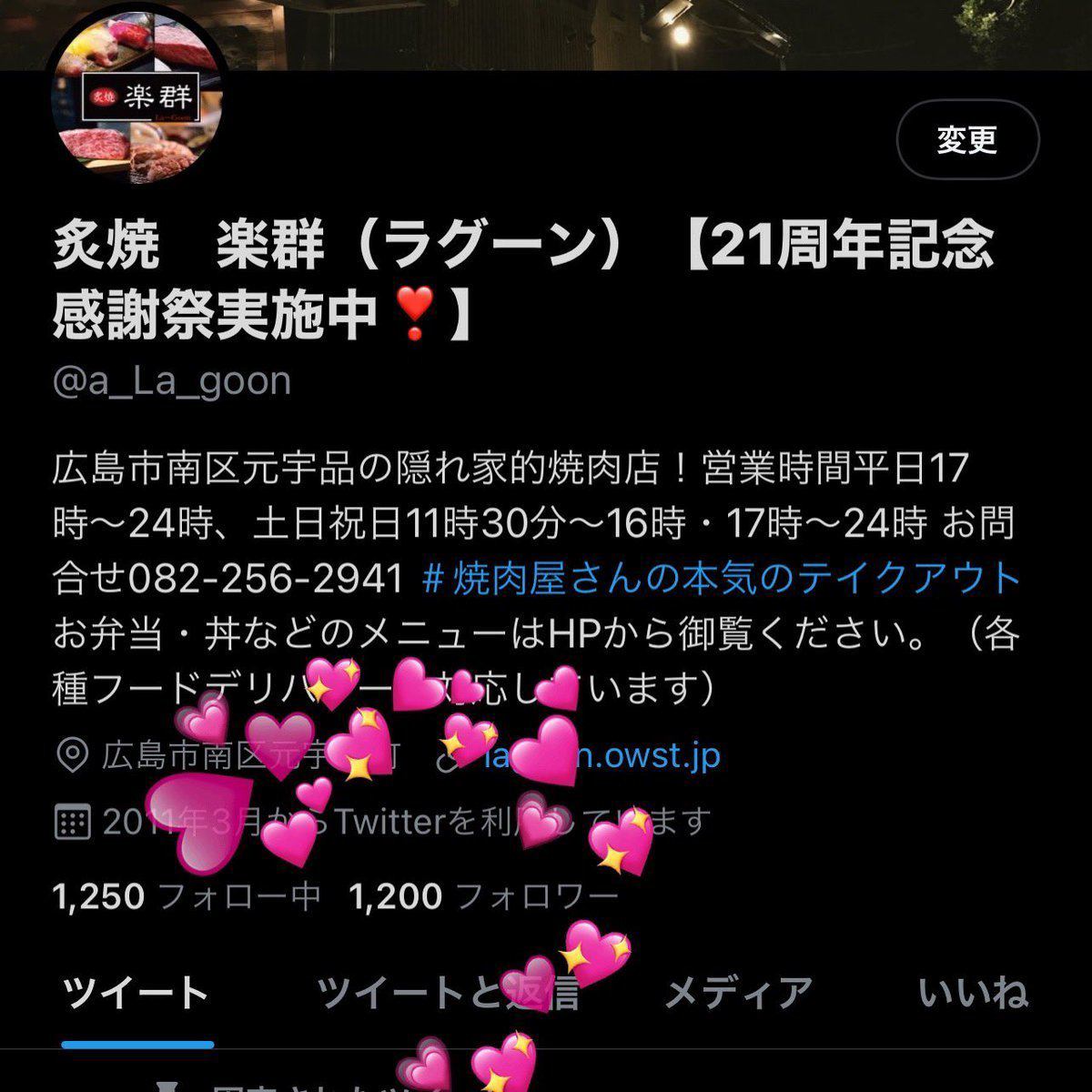Select the ツイート tab
The height and width of the screenshot is (1092, 1092).
click(136, 994)
